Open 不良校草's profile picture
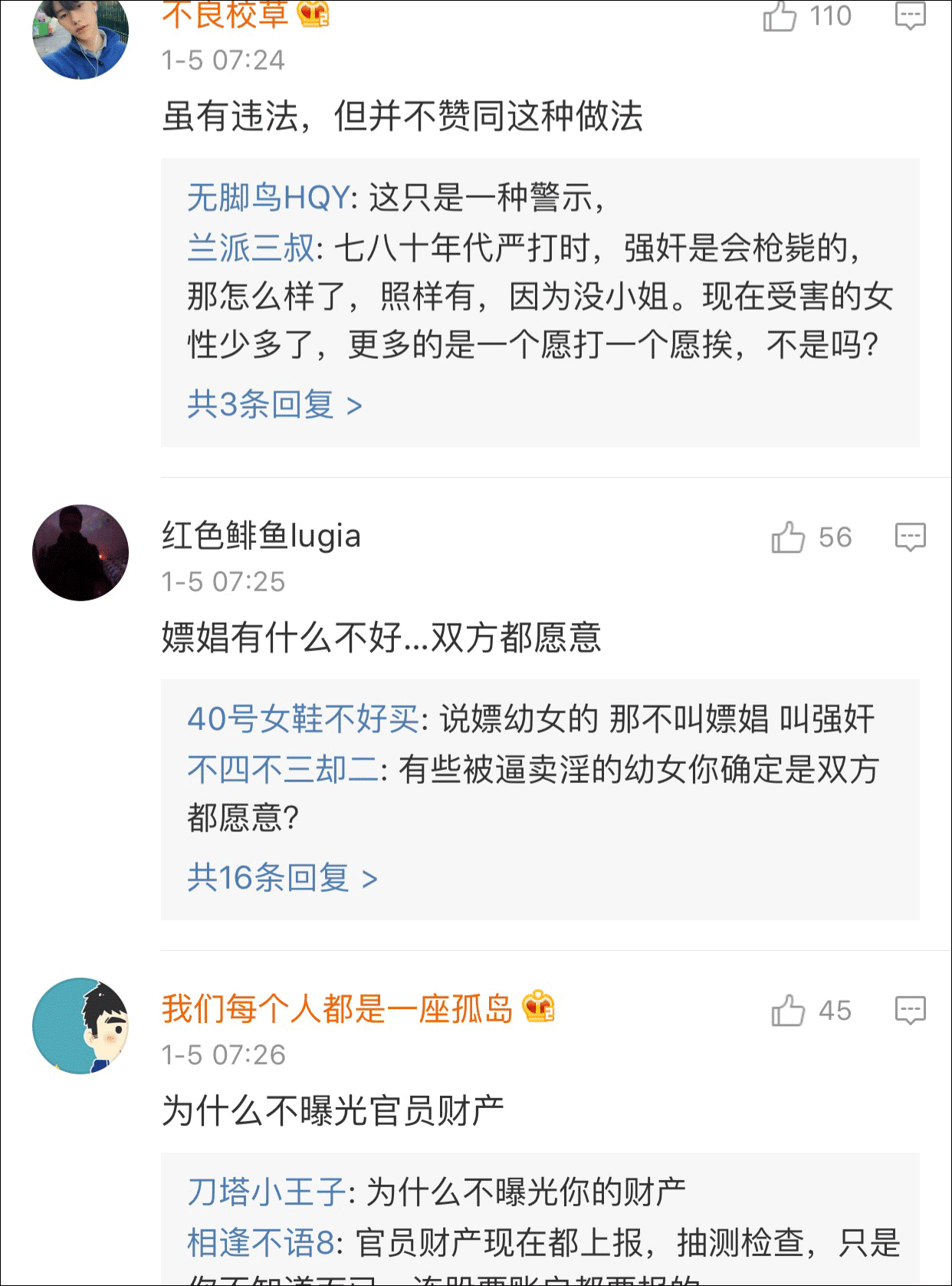The width and height of the screenshot is (952, 1286). (80, 35)
